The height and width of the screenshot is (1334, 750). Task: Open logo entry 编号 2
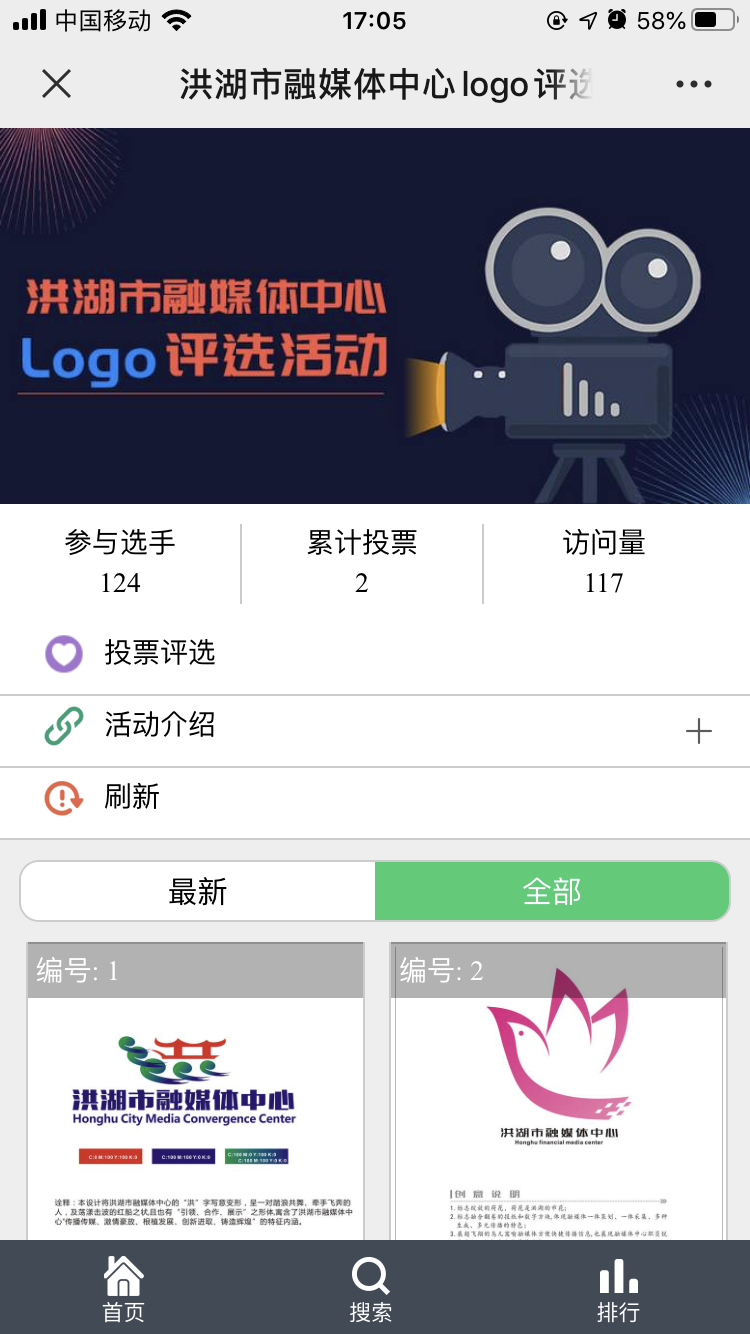[x=558, y=1100]
